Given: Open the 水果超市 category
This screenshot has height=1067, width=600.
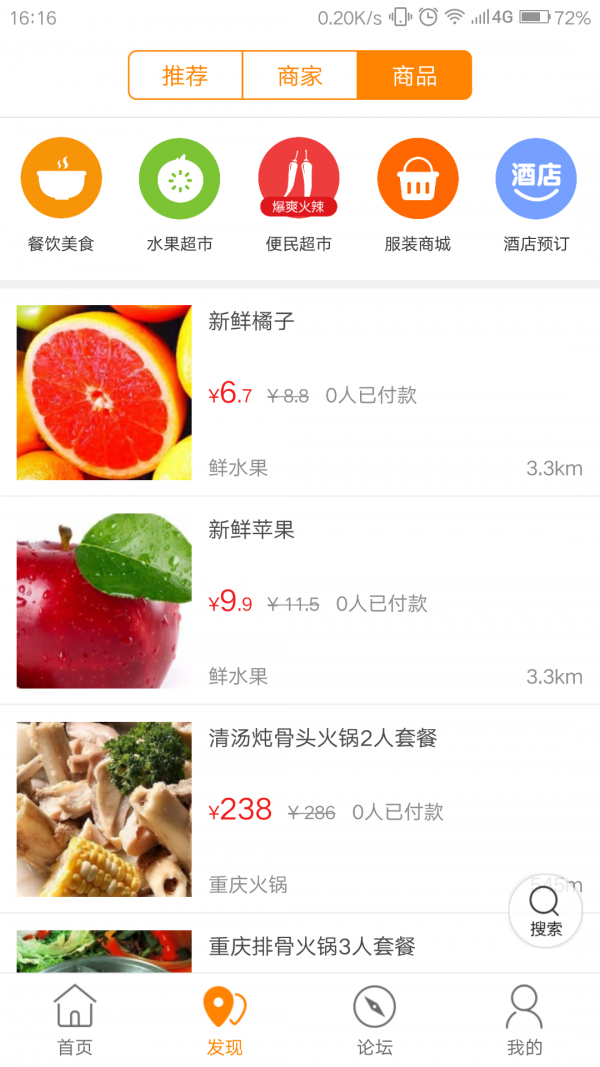Looking at the screenshot, I should coord(180,194).
